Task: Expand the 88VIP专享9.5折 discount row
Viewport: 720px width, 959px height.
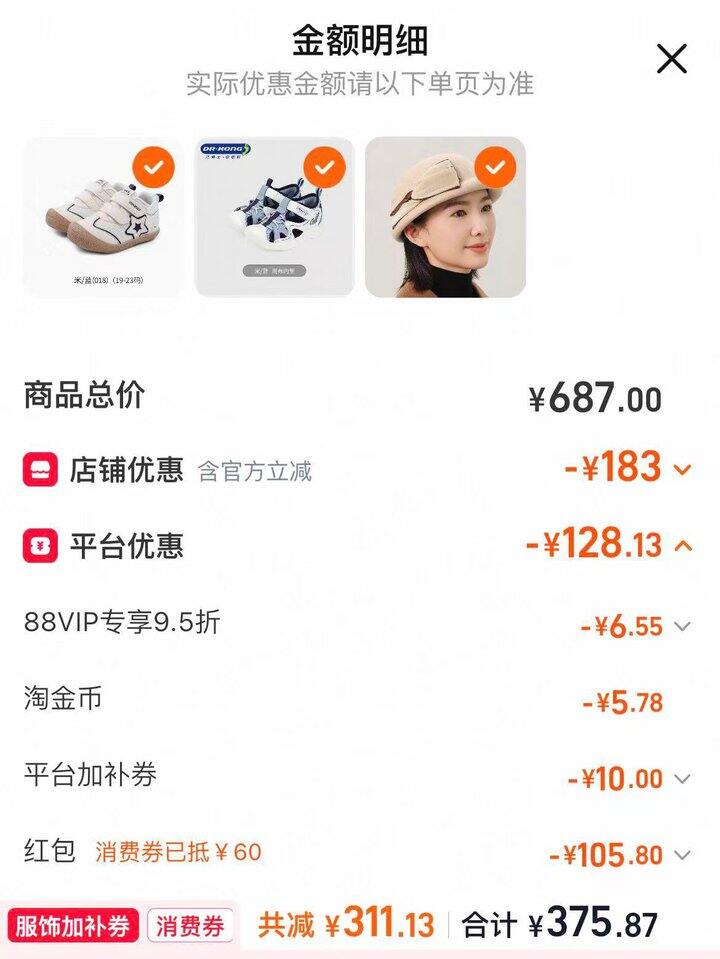Action: coord(682,627)
